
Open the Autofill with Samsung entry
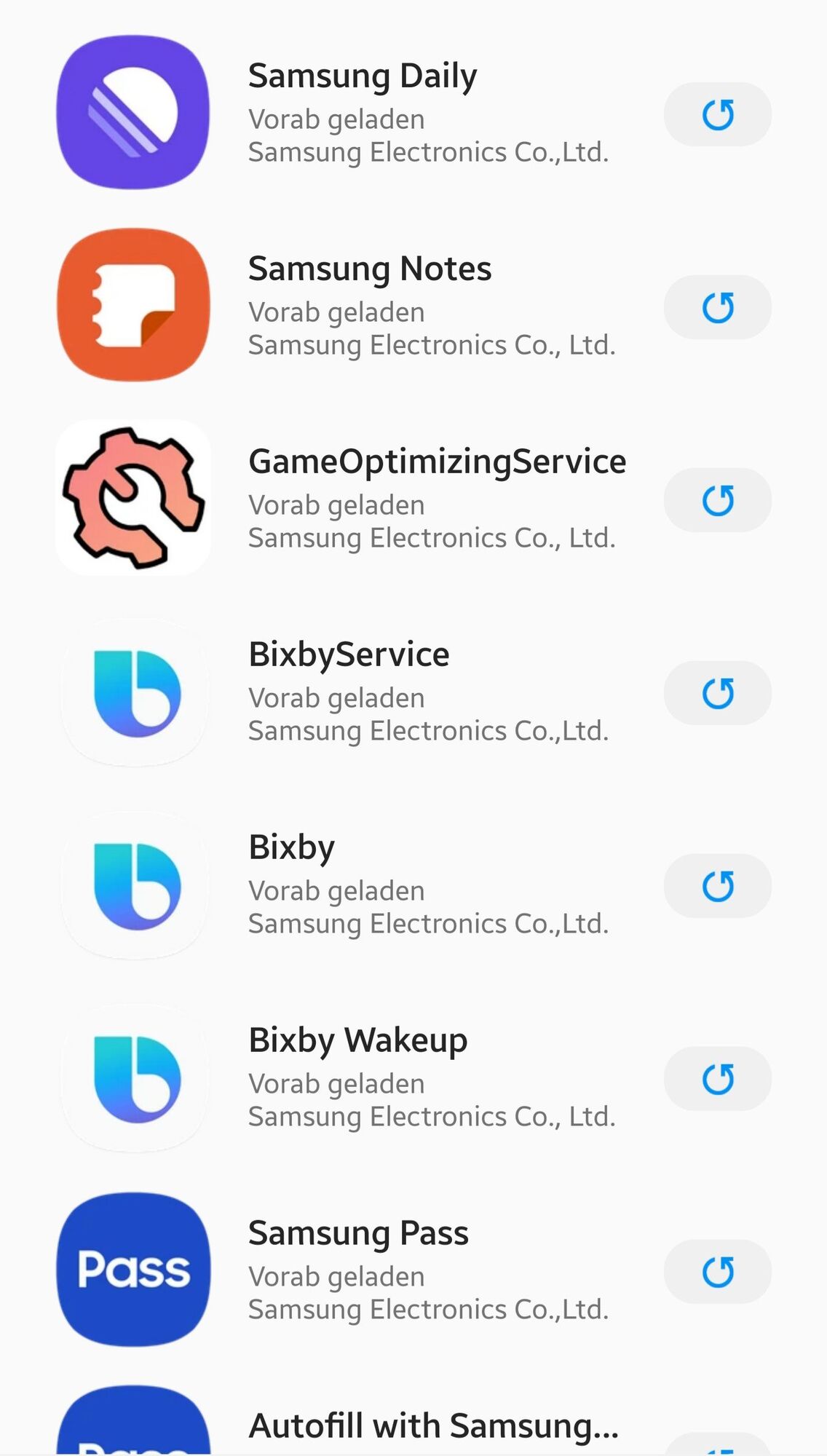pos(433,1426)
